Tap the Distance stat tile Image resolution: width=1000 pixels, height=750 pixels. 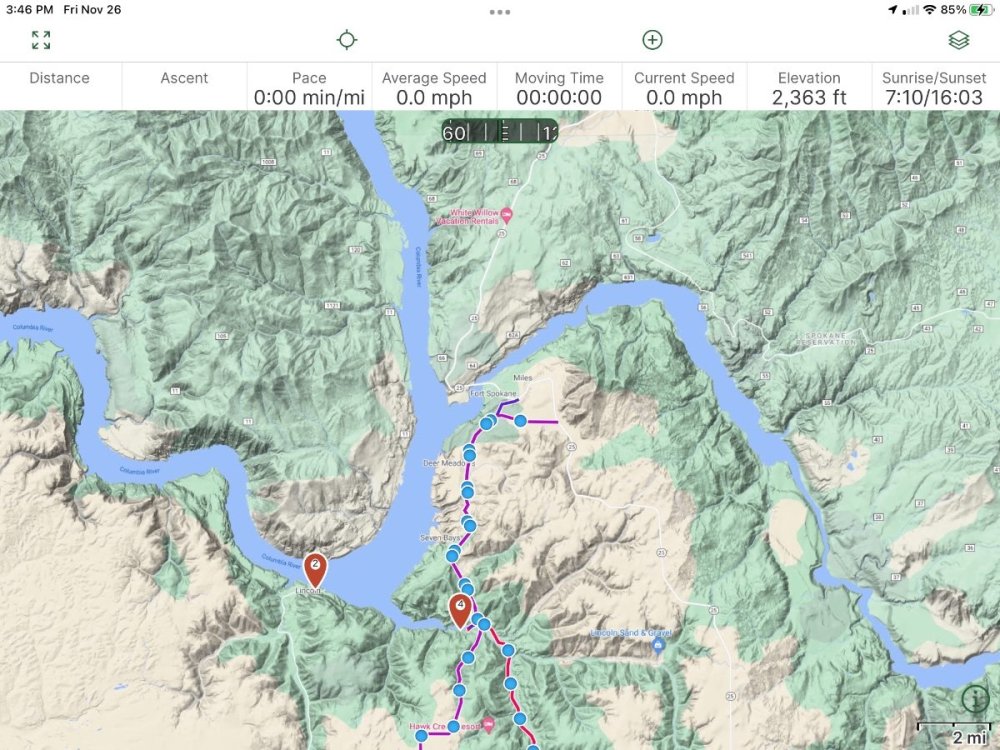59,87
